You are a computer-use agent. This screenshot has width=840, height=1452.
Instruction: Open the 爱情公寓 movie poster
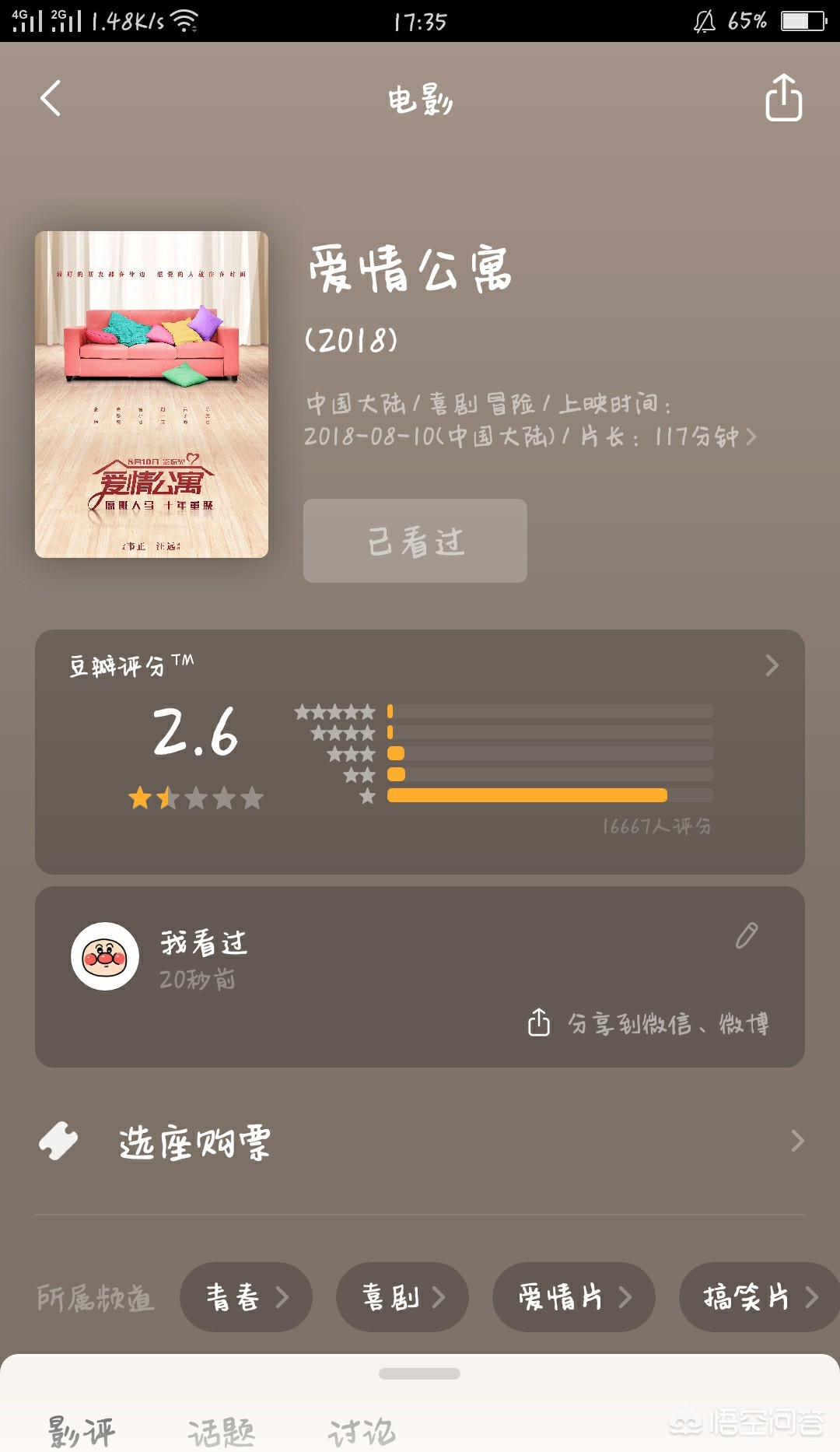point(152,394)
